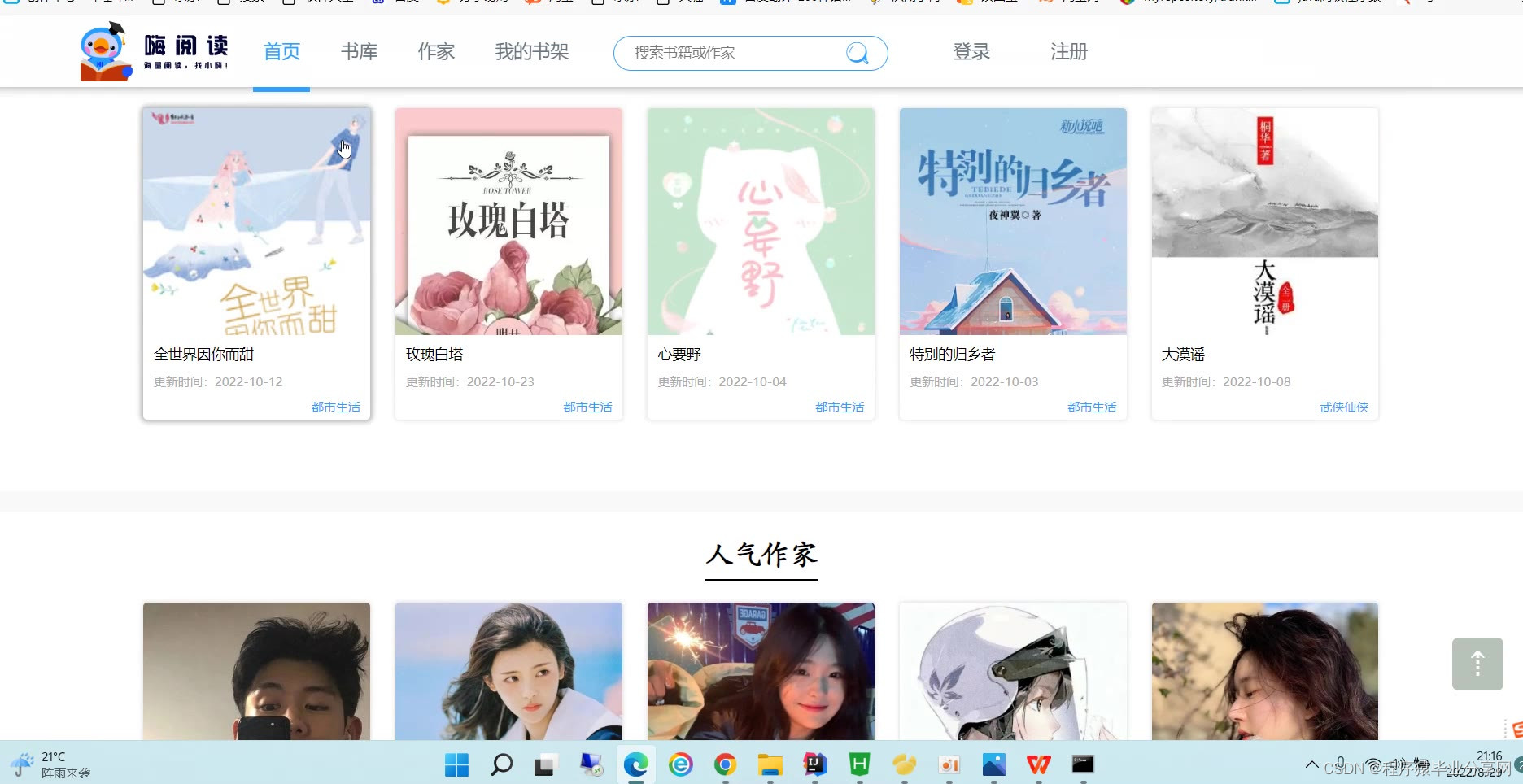Open the Windows Start menu

point(456,764)
